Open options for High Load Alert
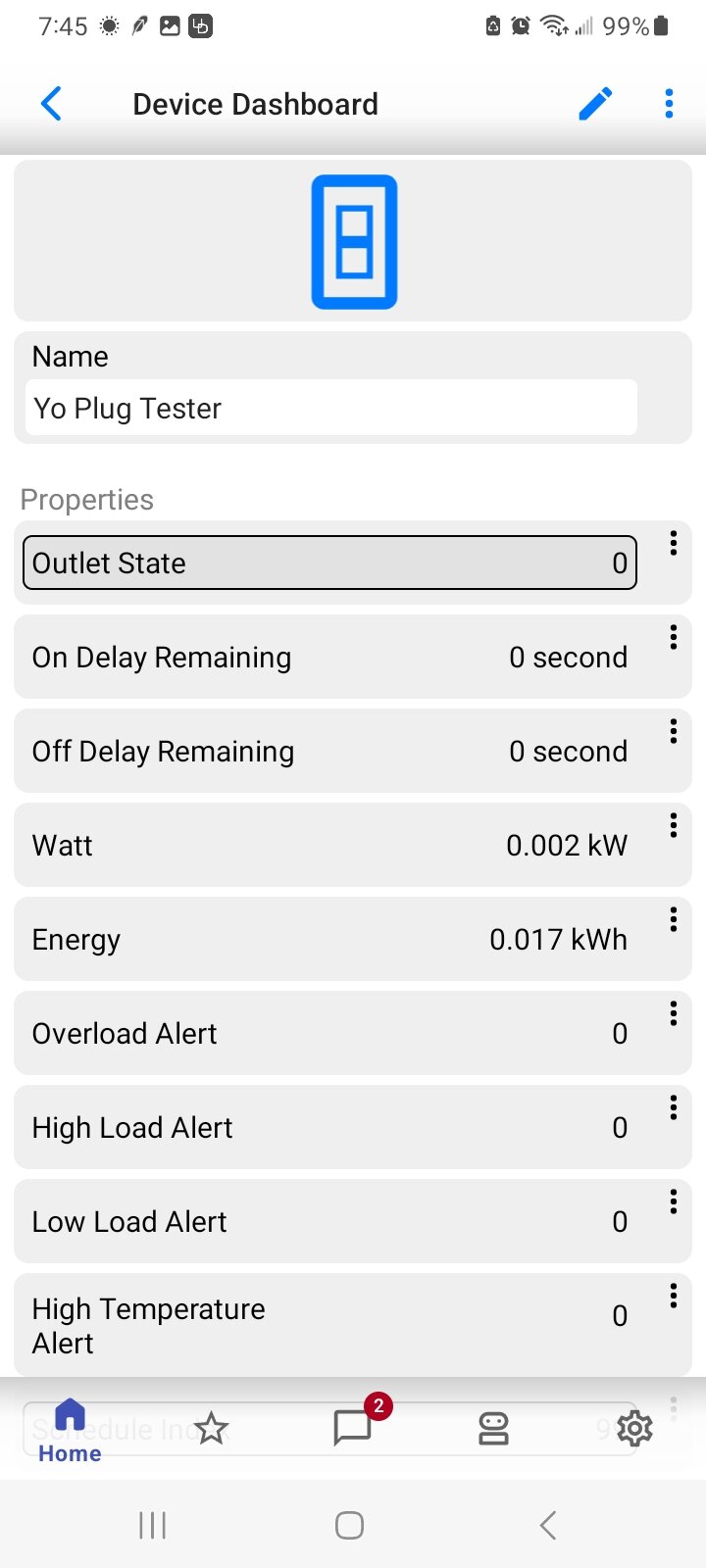This screenshot has width=706, height=1568. tap(674, 1108)
